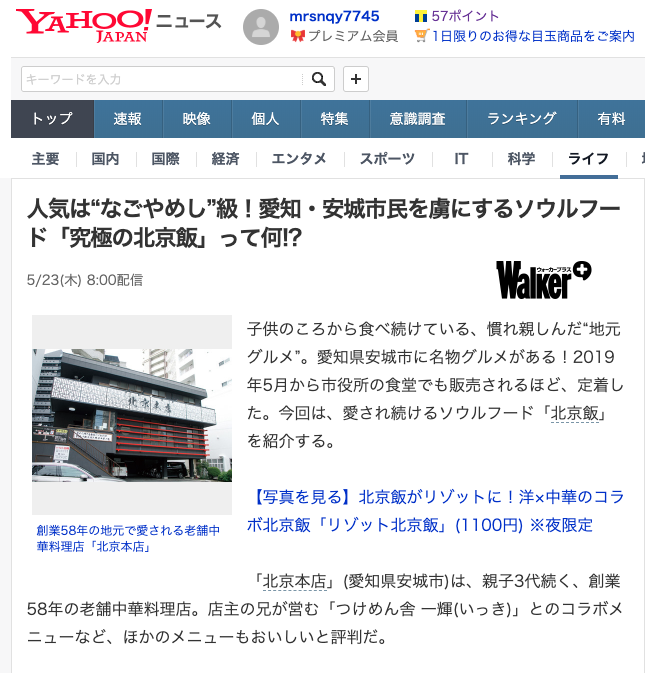Open the 科学 category

pos(521,159)
